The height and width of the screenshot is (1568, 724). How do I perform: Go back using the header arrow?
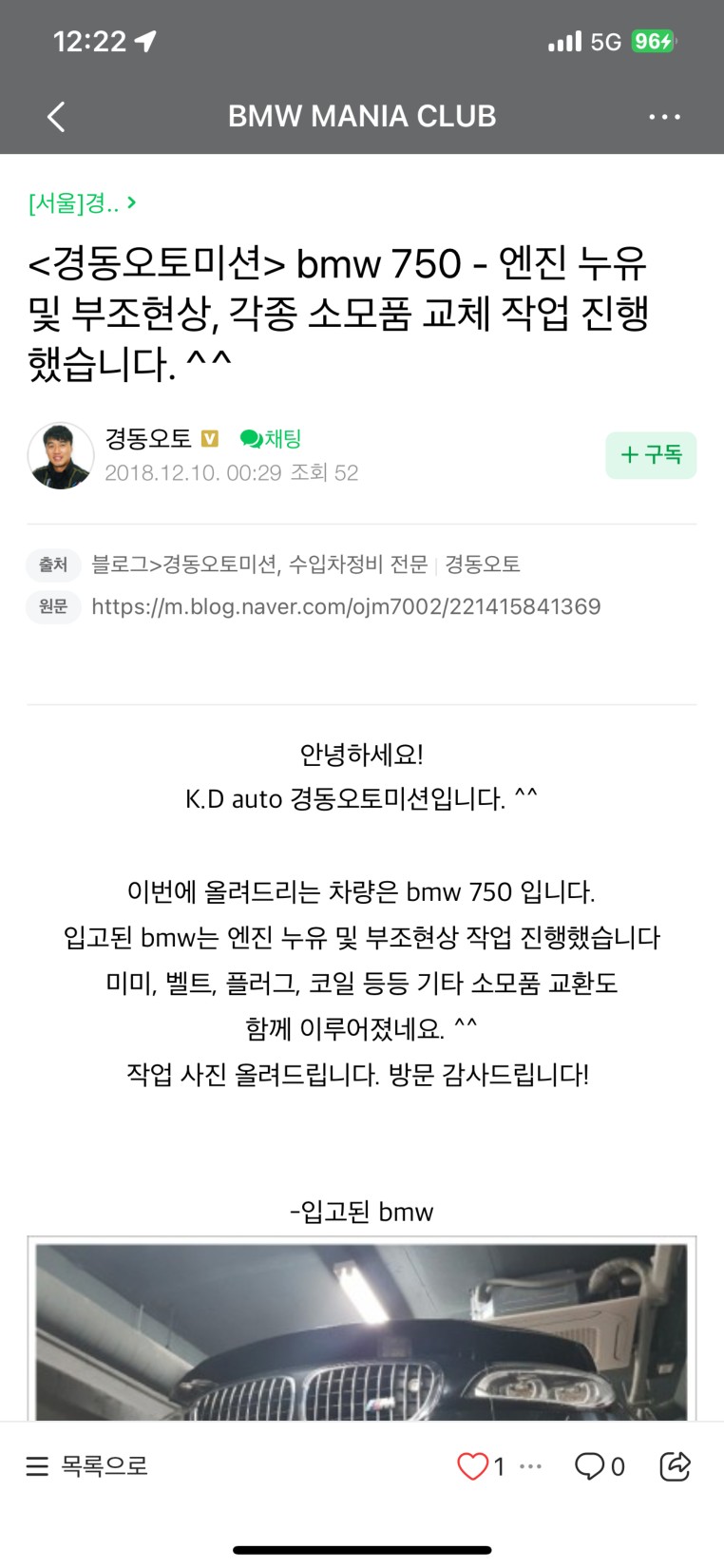56,117
